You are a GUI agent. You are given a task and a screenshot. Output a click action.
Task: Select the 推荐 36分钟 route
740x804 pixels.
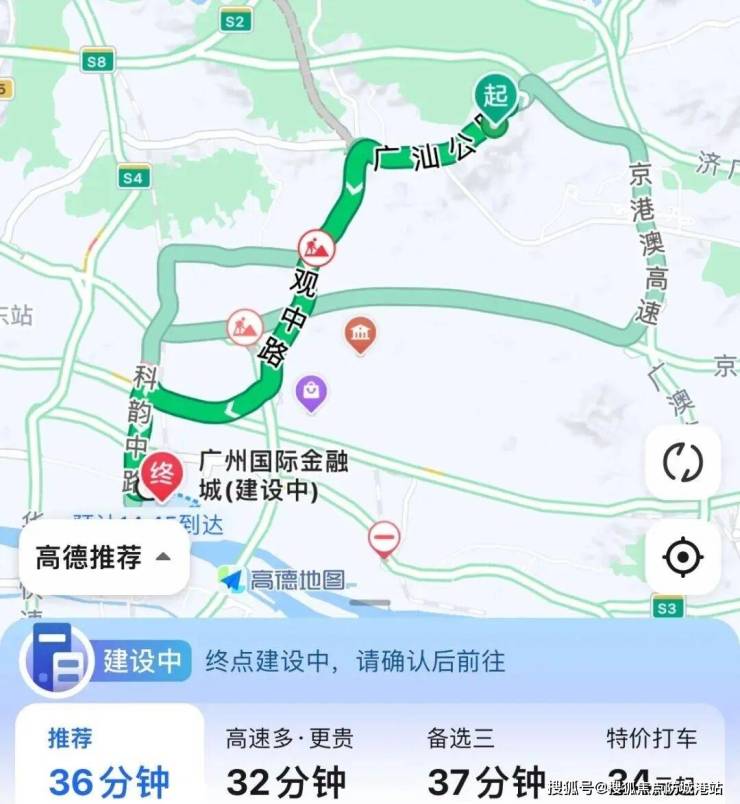[x=109, y=759]
